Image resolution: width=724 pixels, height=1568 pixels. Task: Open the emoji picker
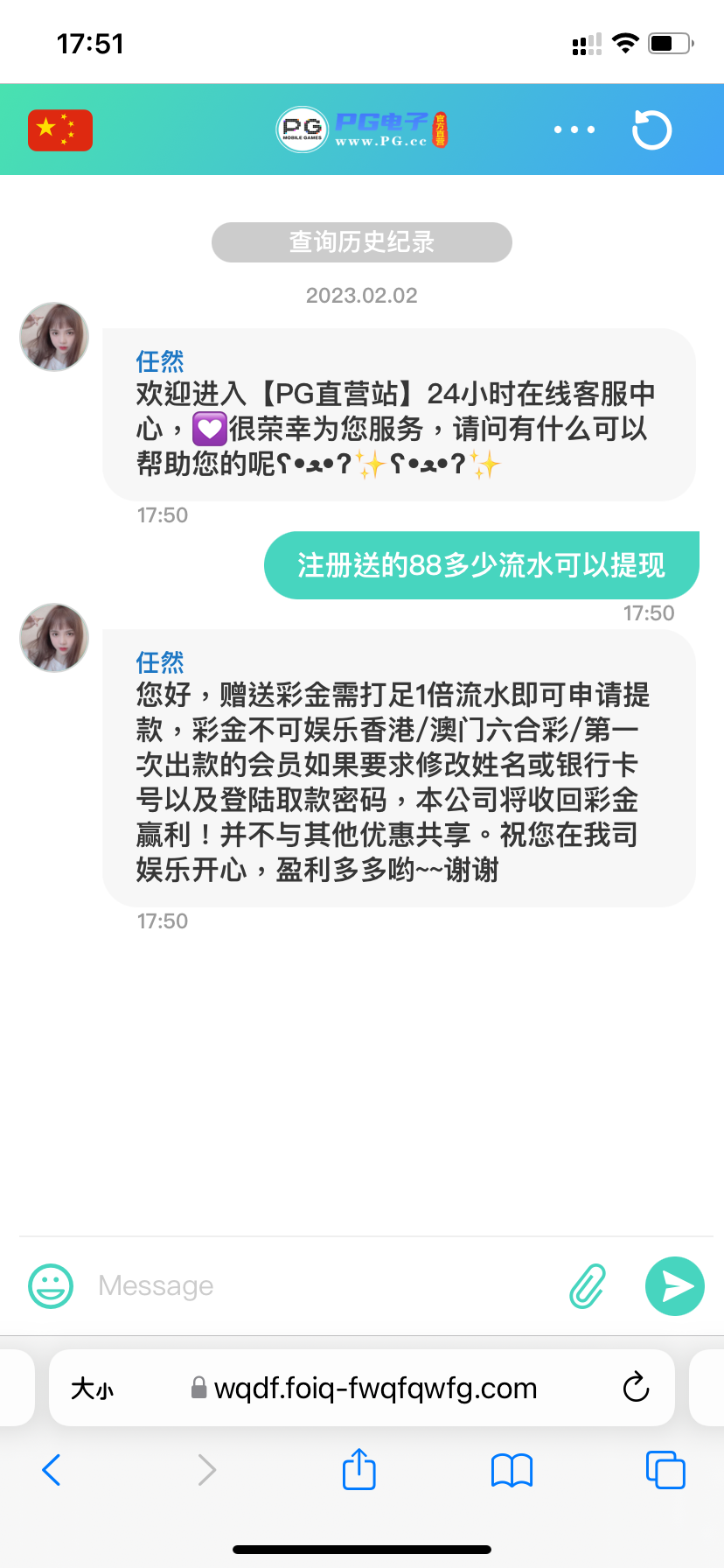pyautogui.click(x=51, y=1285)
